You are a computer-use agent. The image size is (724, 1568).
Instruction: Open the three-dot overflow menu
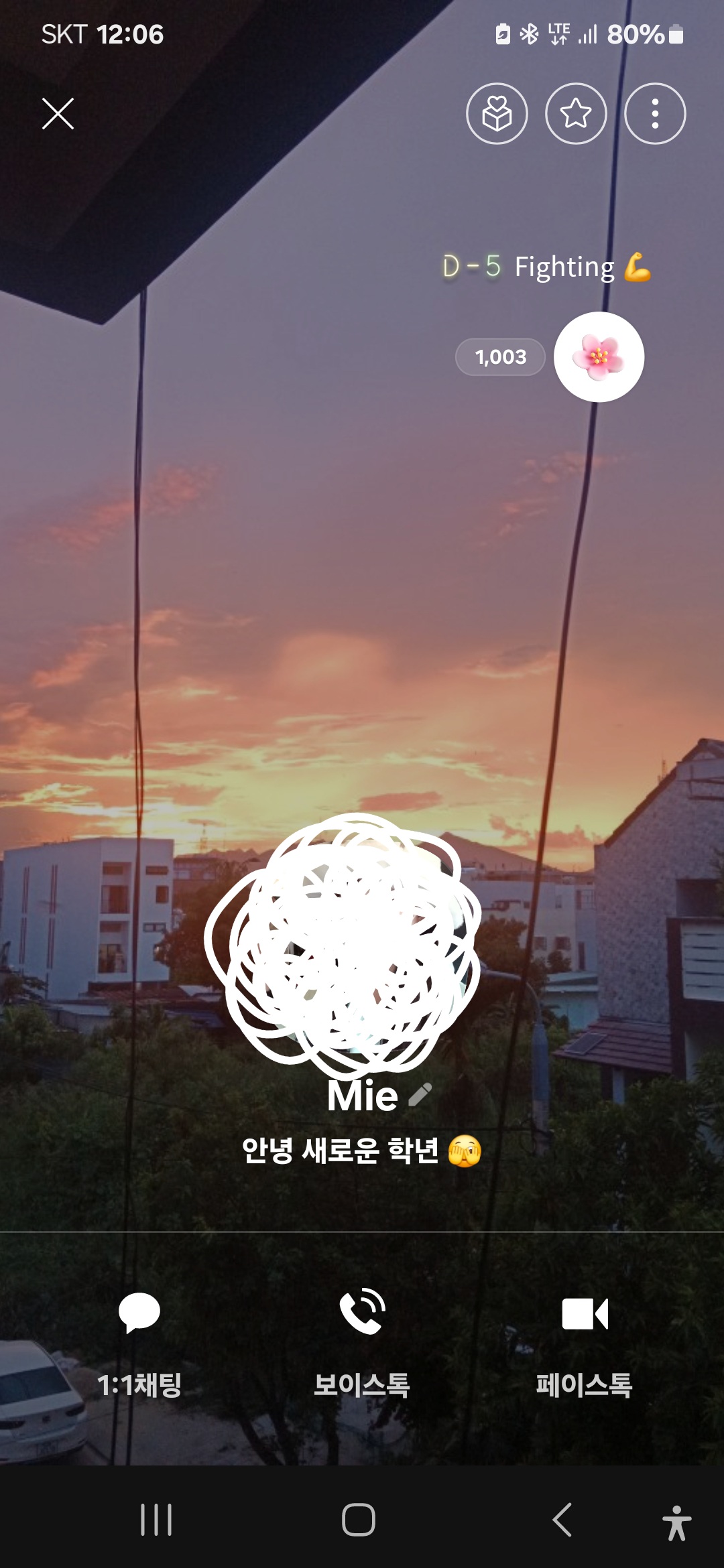[655, 114]
